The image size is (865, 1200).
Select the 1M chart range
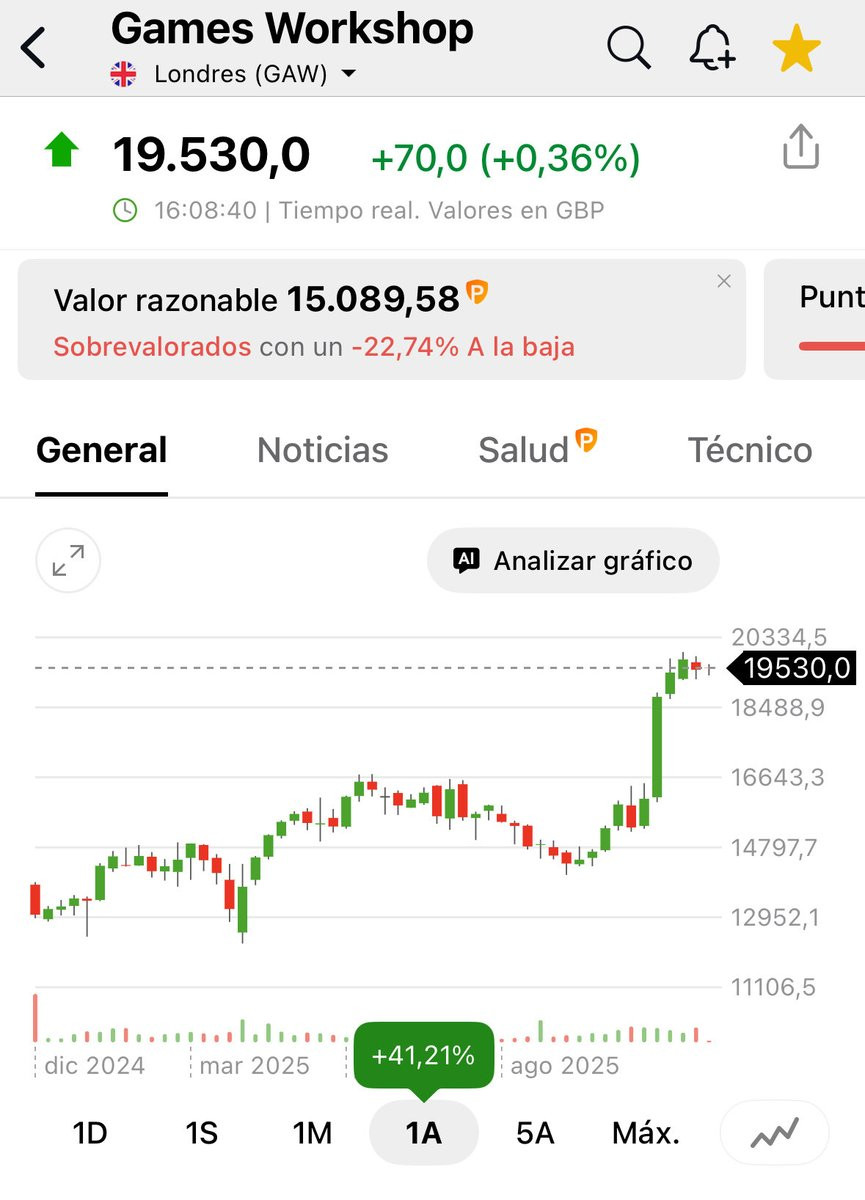click(312, 1133)
